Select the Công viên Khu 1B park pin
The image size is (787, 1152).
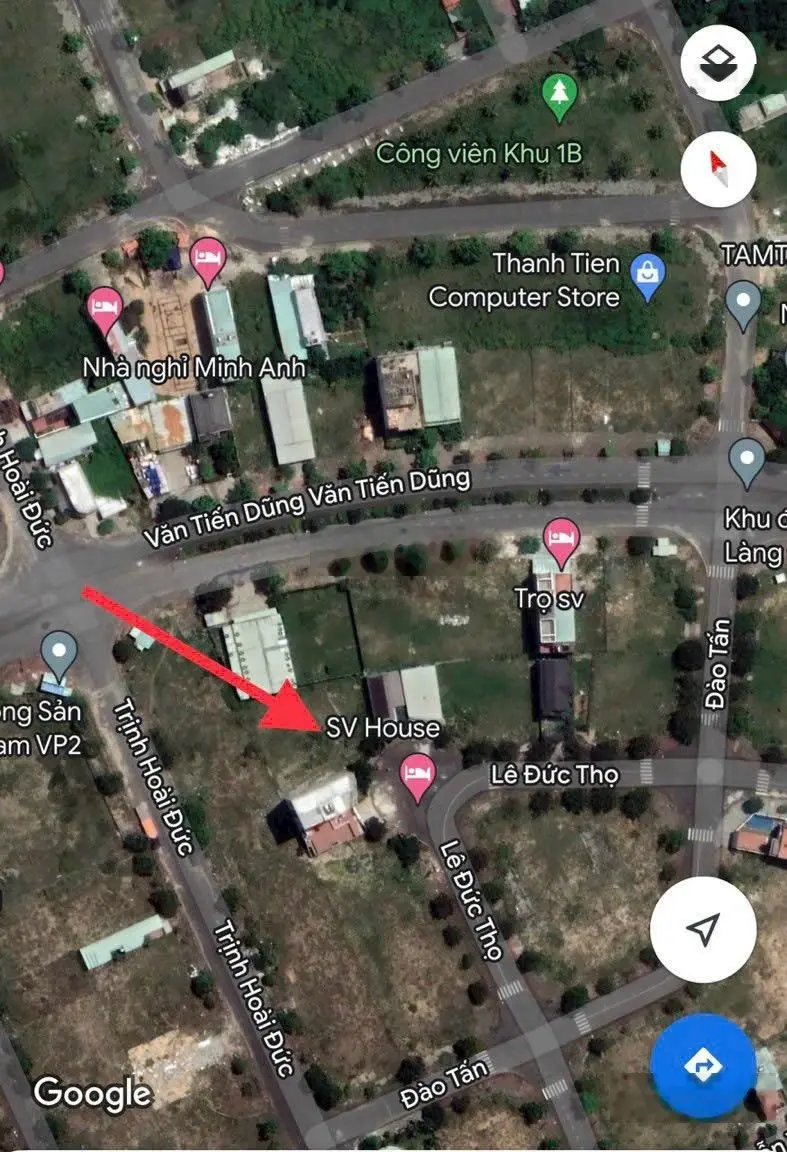[559, 93]
